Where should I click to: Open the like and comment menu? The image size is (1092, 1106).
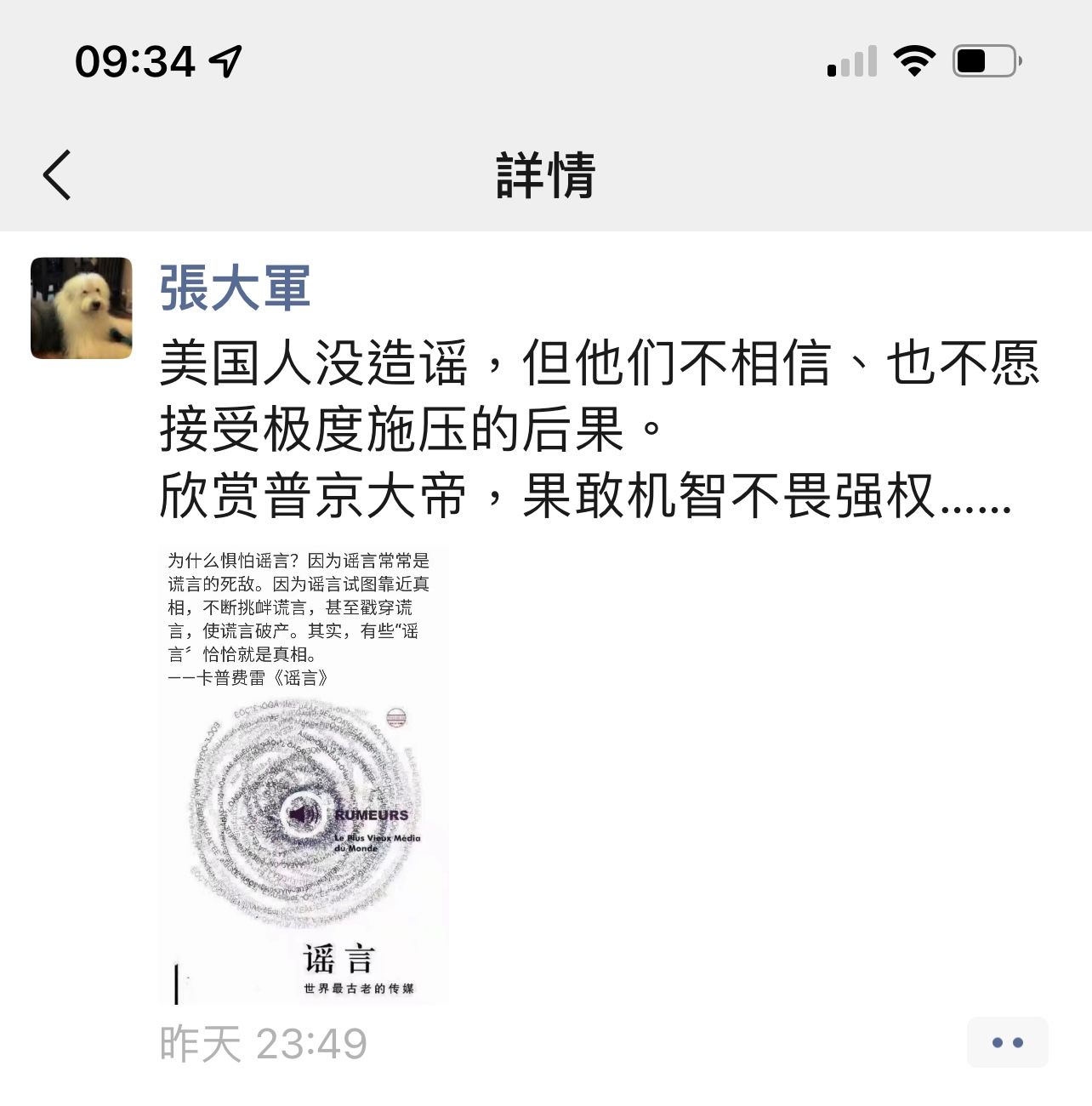tap(1007, 1042)
